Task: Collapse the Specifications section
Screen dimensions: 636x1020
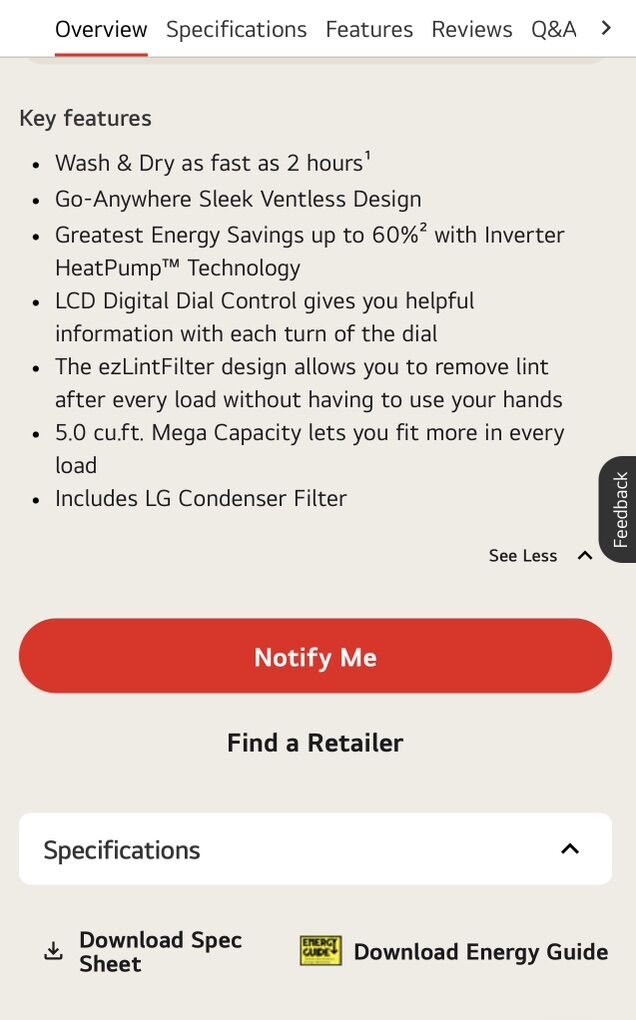Action: click(569, 849)
